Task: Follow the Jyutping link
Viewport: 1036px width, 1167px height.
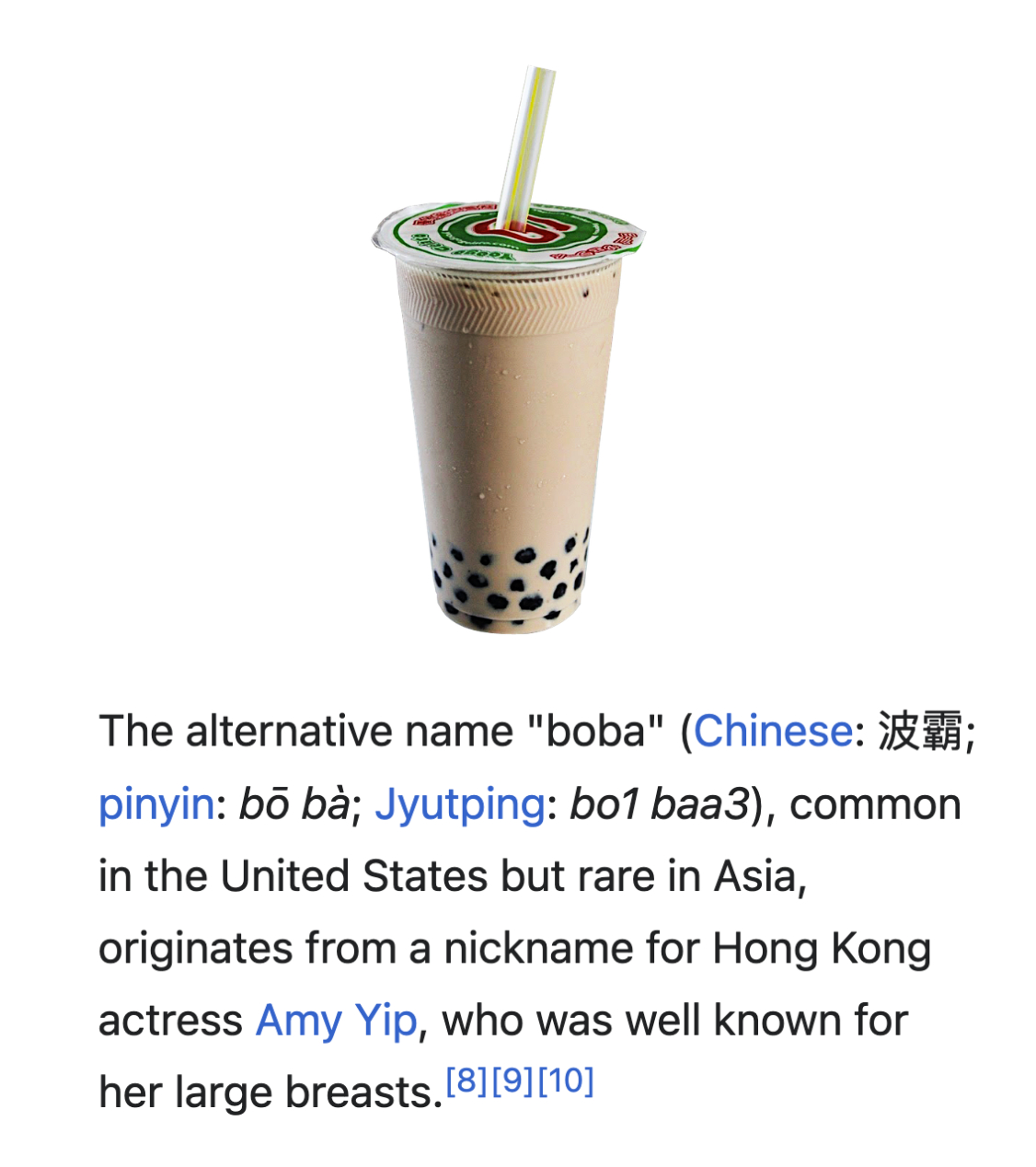Action: click(x=459, y=804)
